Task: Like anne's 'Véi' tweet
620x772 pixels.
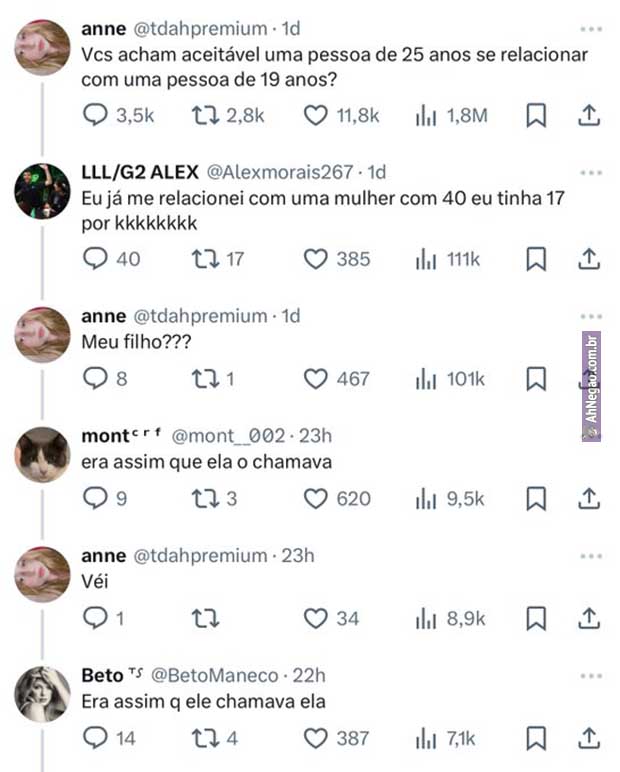Action: (316, 619)
